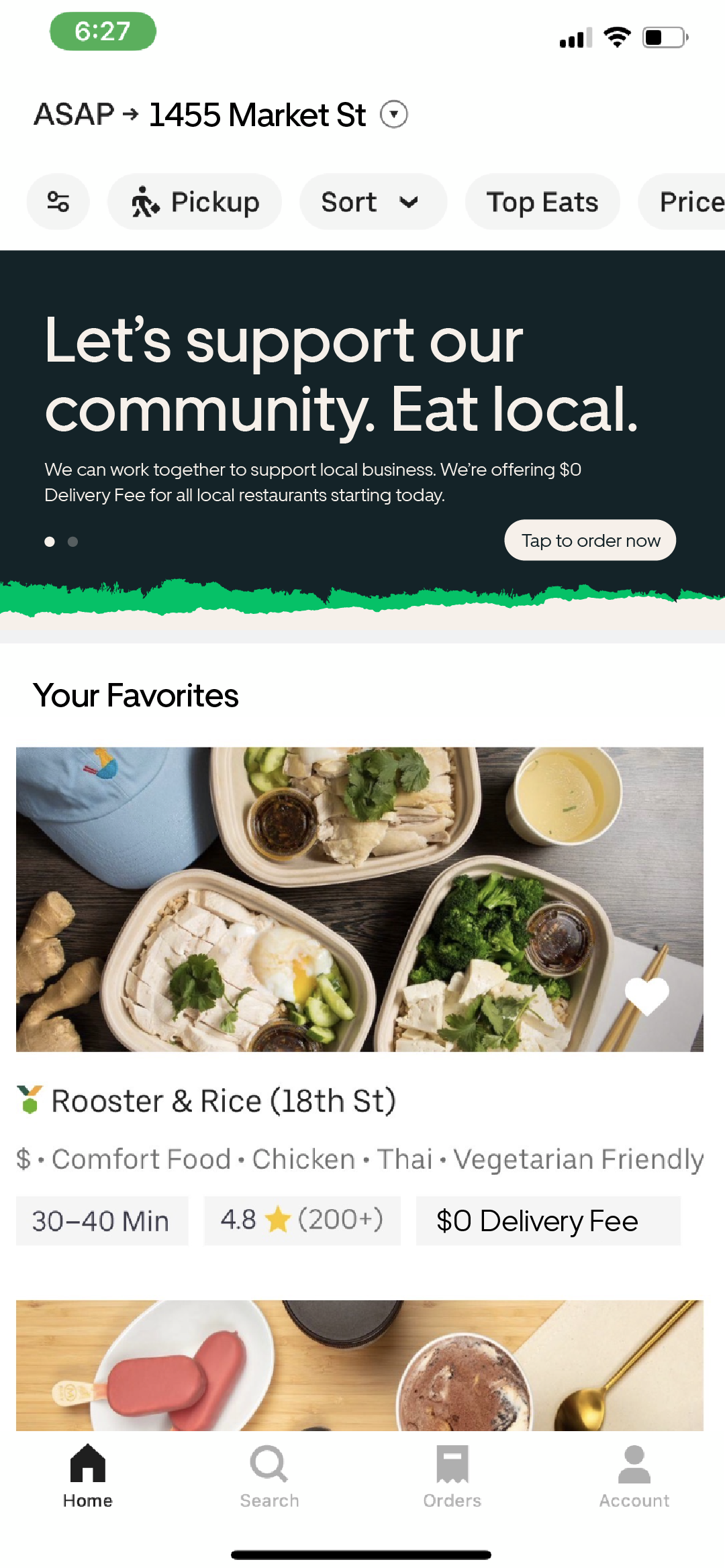Tap the Price filter chip
The image size is (725, 1568).
[682, 202]
